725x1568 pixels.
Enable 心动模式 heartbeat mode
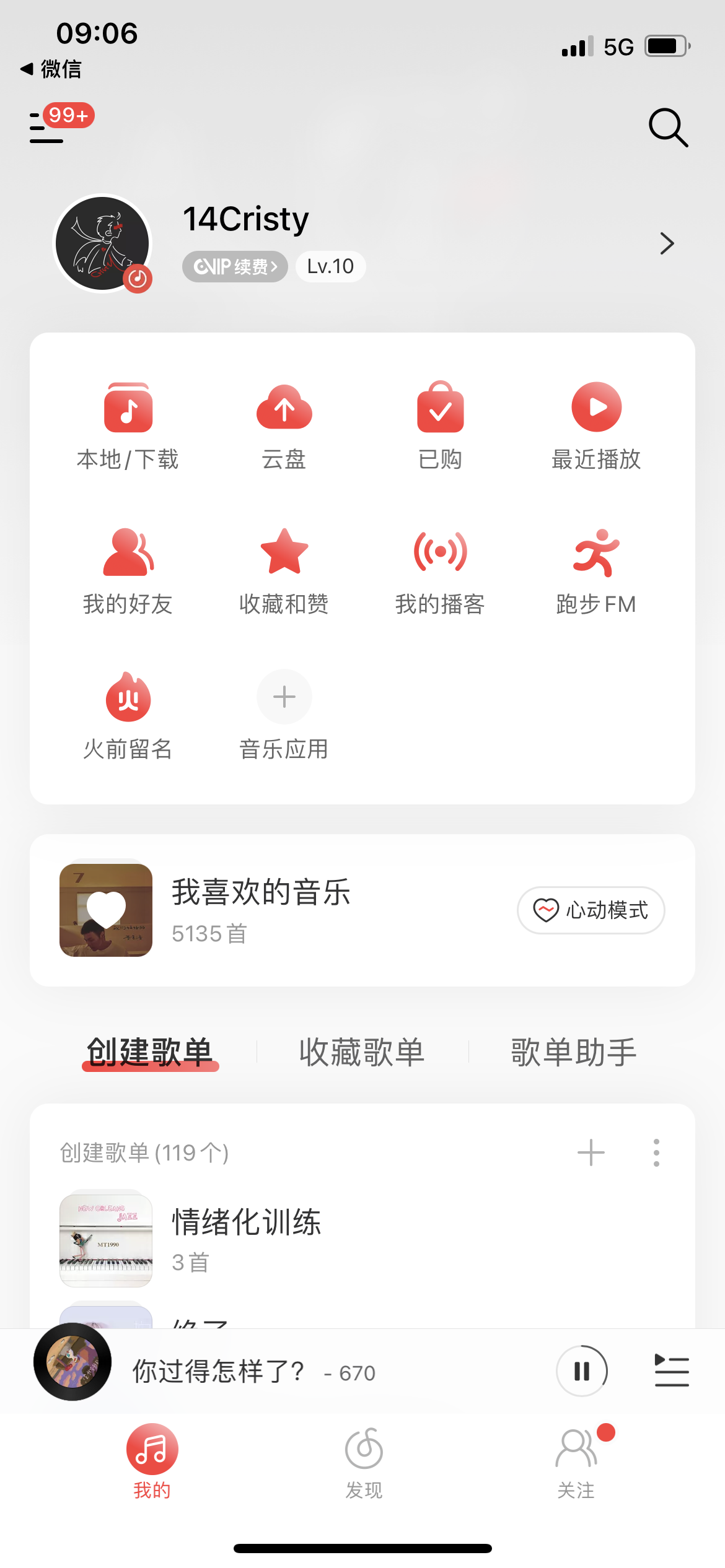pos(591,910)
